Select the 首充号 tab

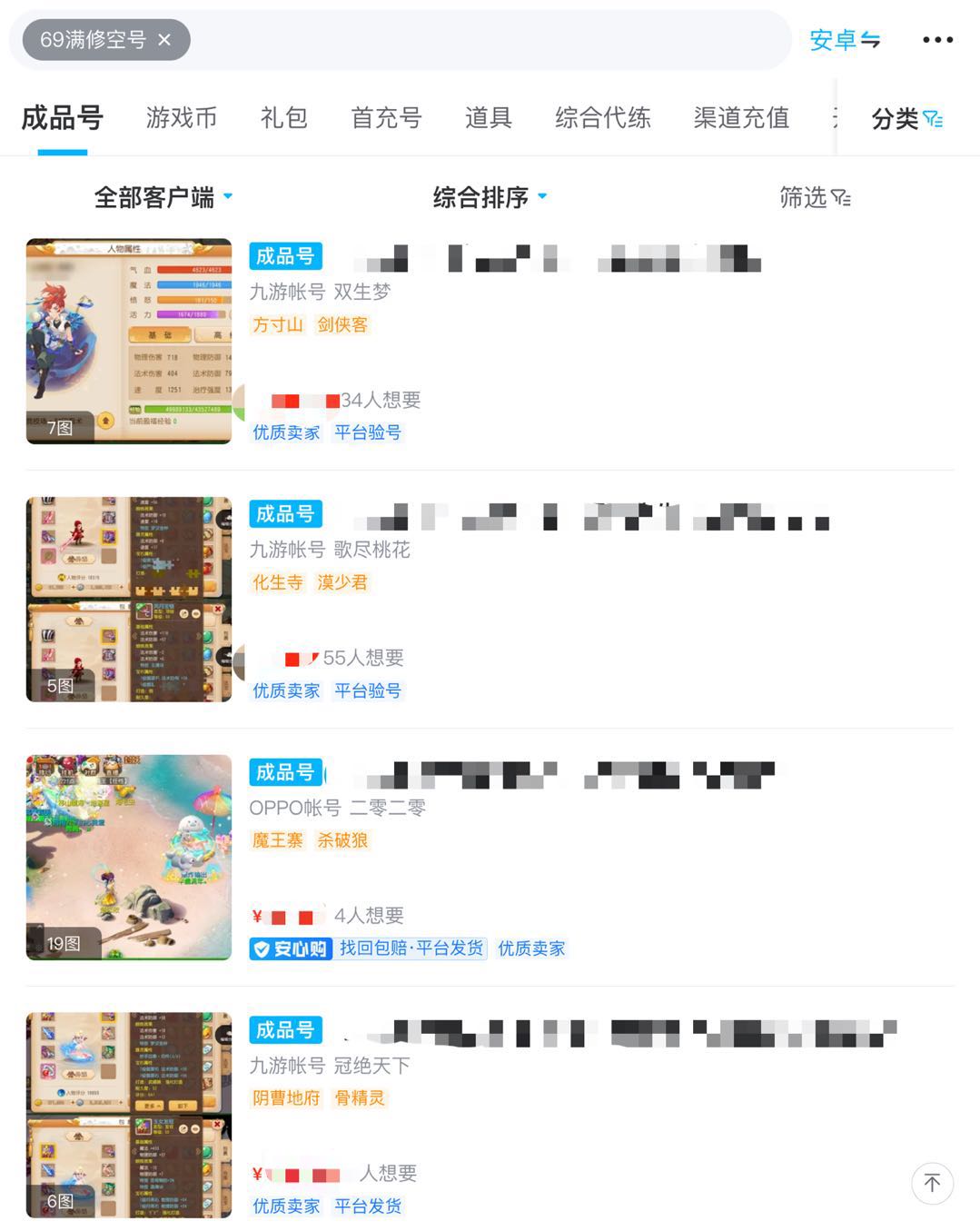tap(386, 118)
